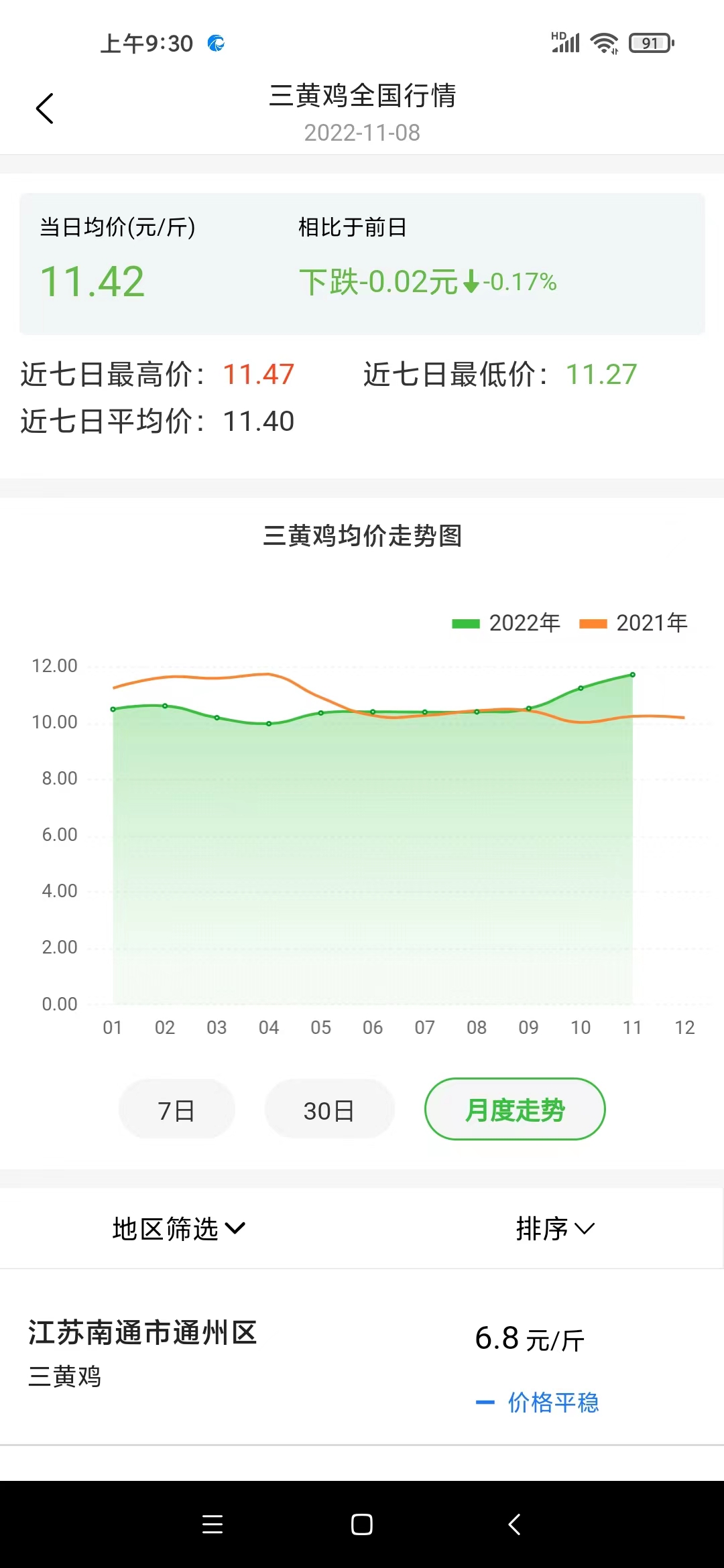The width and height of the screenshot is (724, 1568).
Task: Go back using the top-left arrow
Action: (45, 109)
